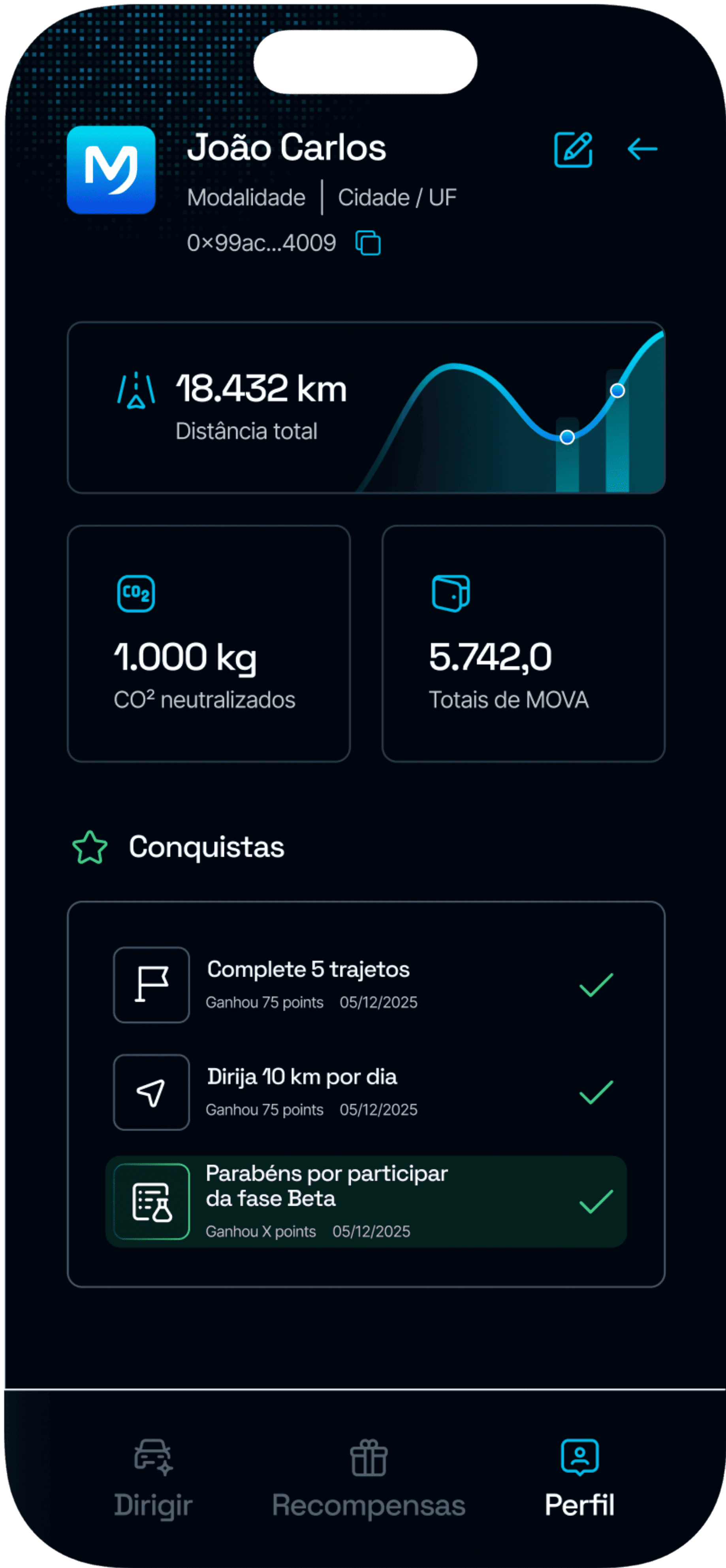
Task: Open the CO² neutralizados card
Action: [x=209, y=644]
